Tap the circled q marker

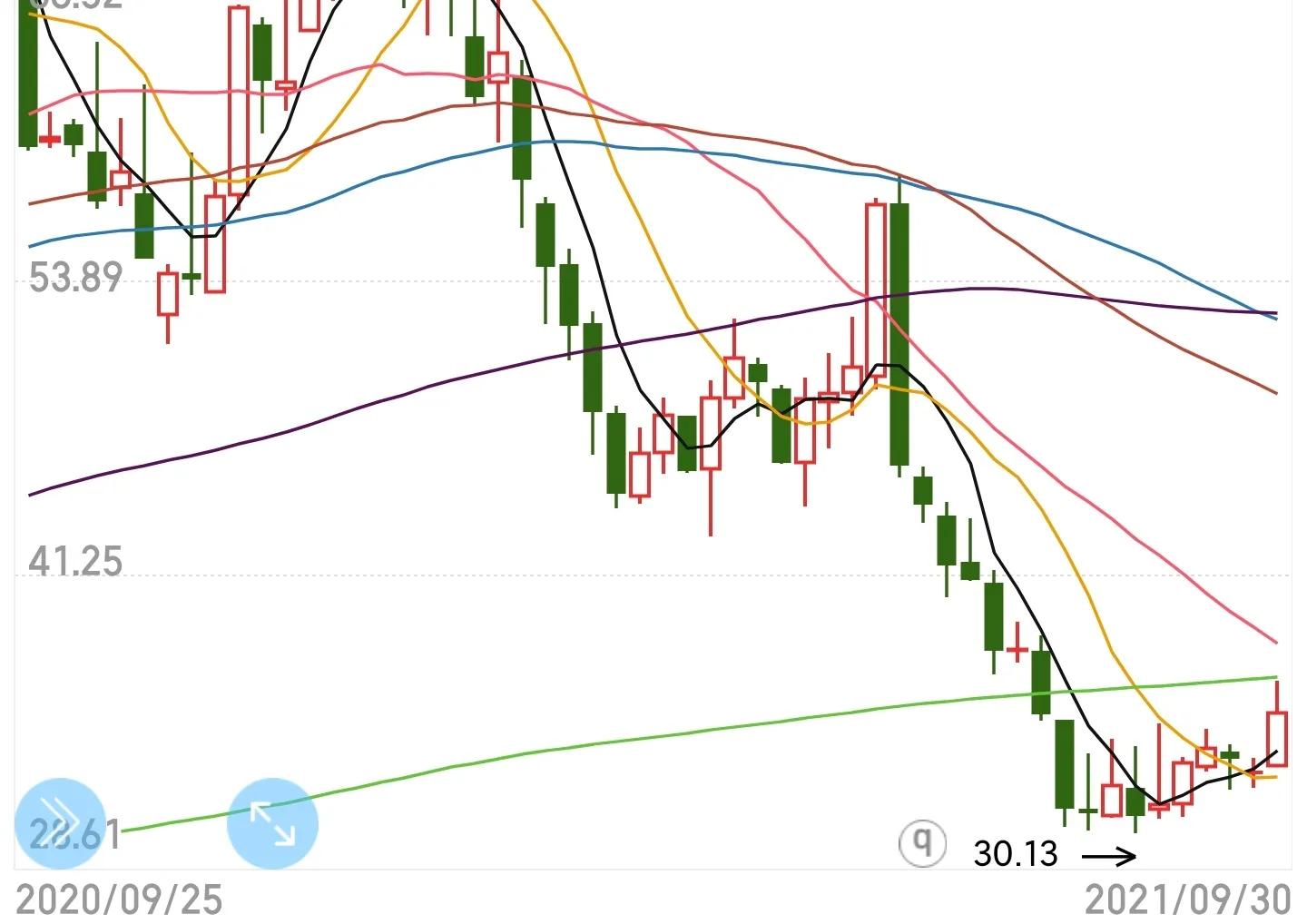pyautogui.click(x=922, y=843)
